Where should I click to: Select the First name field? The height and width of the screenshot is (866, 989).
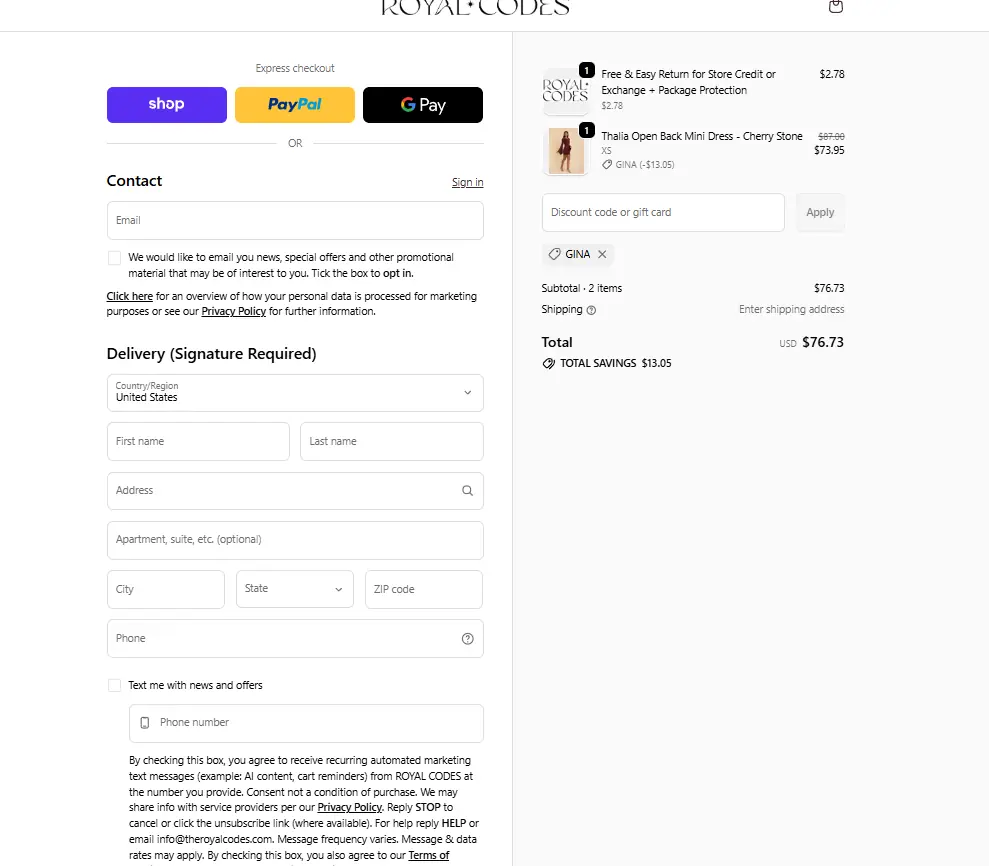198,441
